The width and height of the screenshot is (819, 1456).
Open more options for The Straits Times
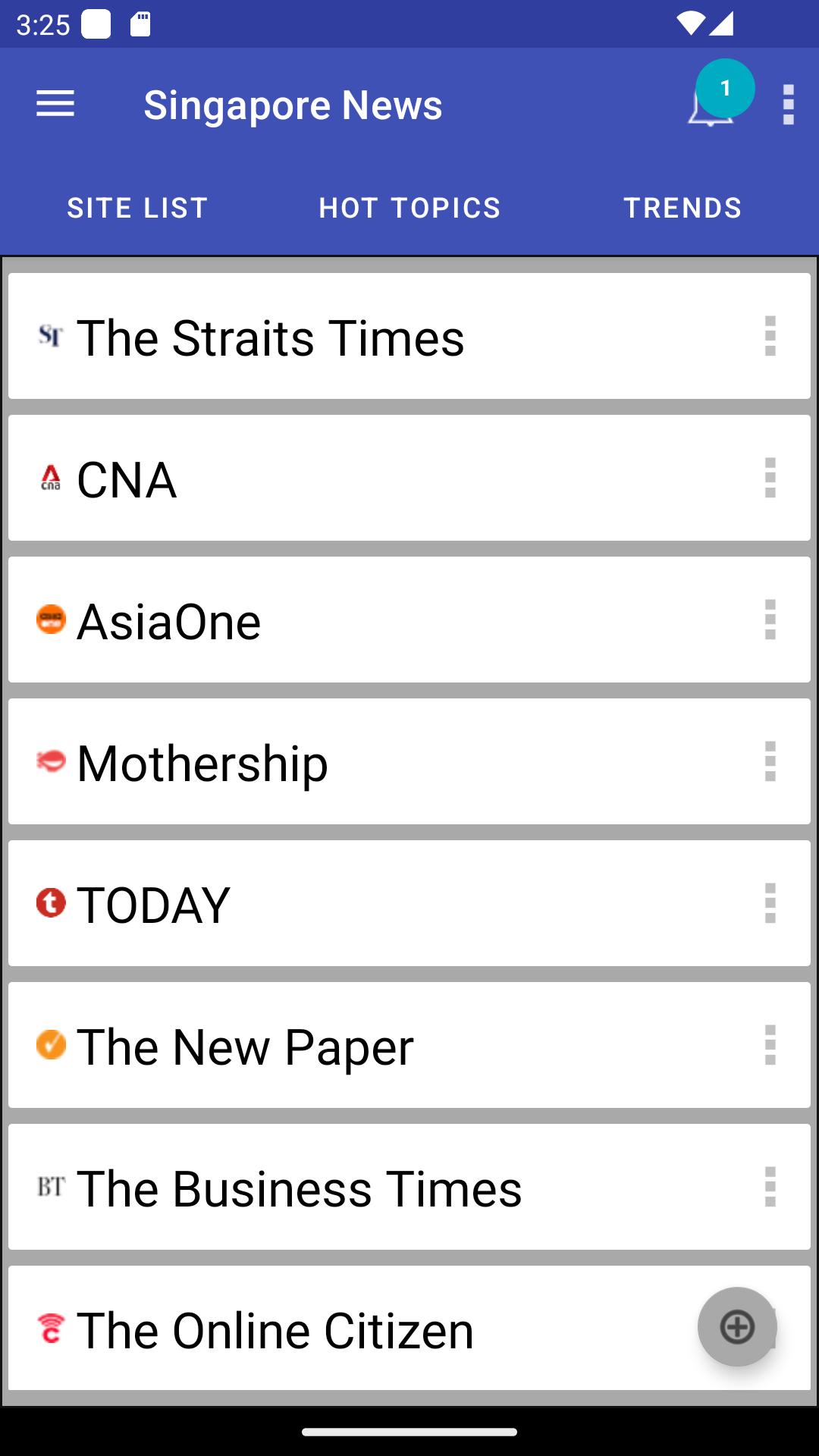[x=770, y=336]
